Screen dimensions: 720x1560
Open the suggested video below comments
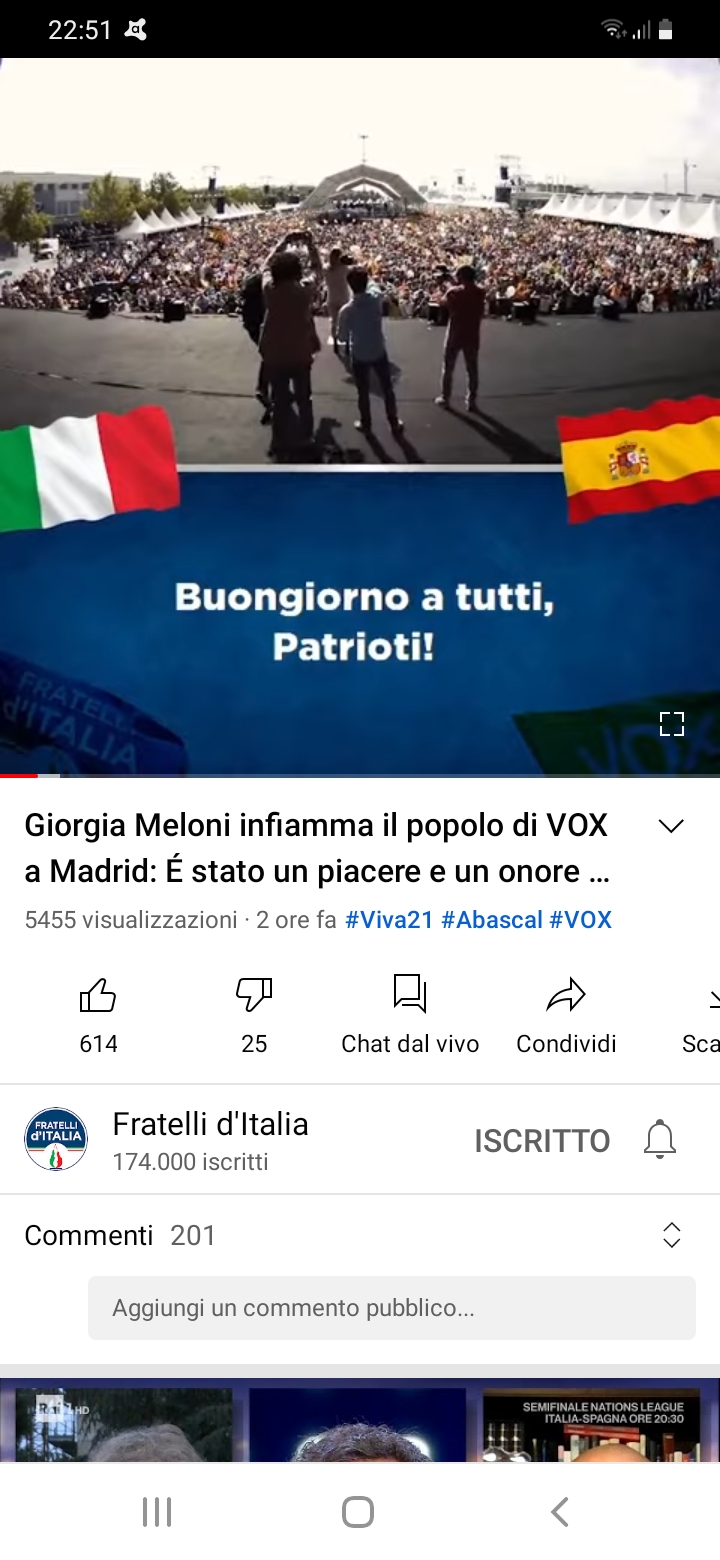pos(360,1420)
